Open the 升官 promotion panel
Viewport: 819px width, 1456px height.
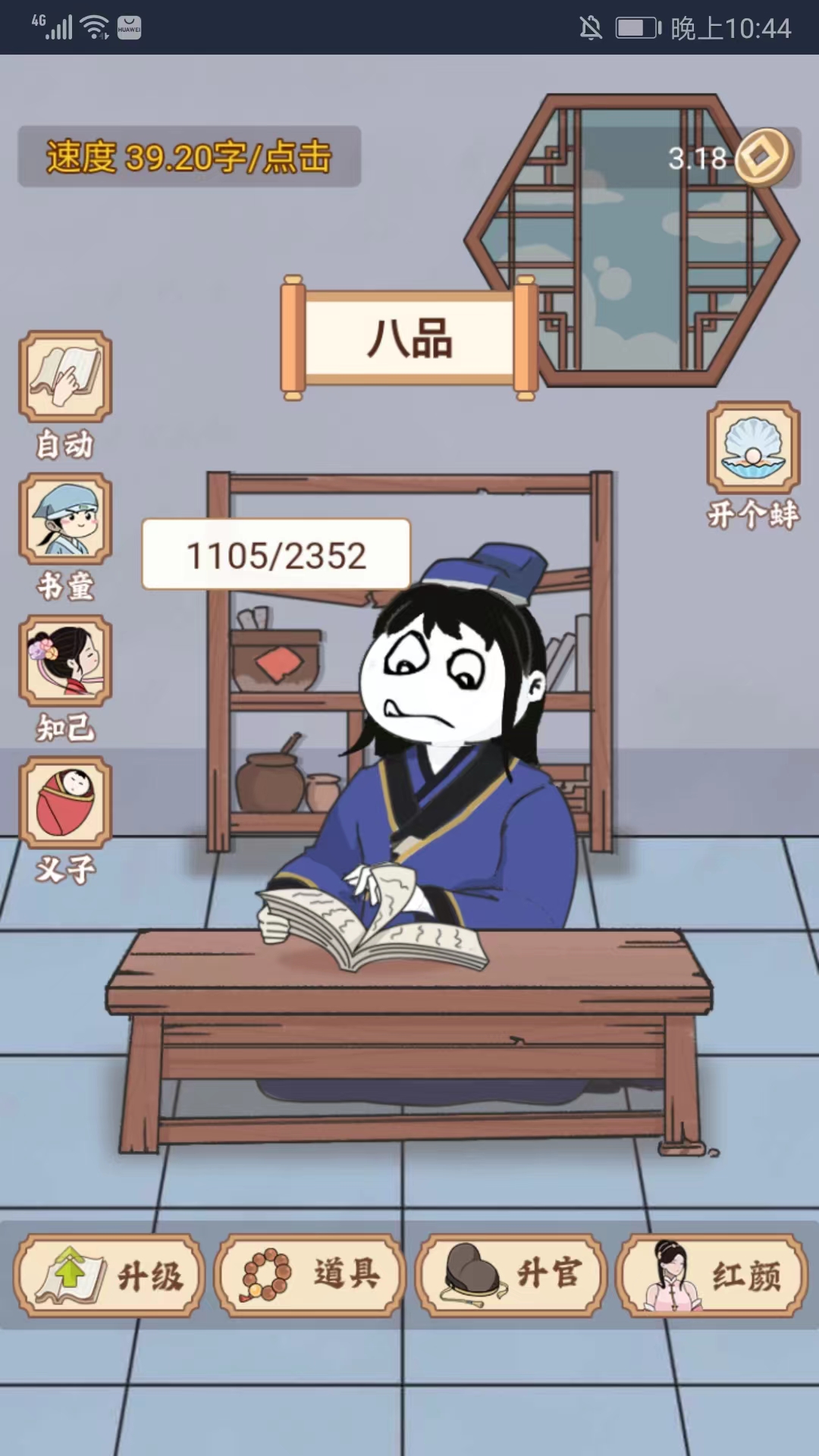[510, 1276]
